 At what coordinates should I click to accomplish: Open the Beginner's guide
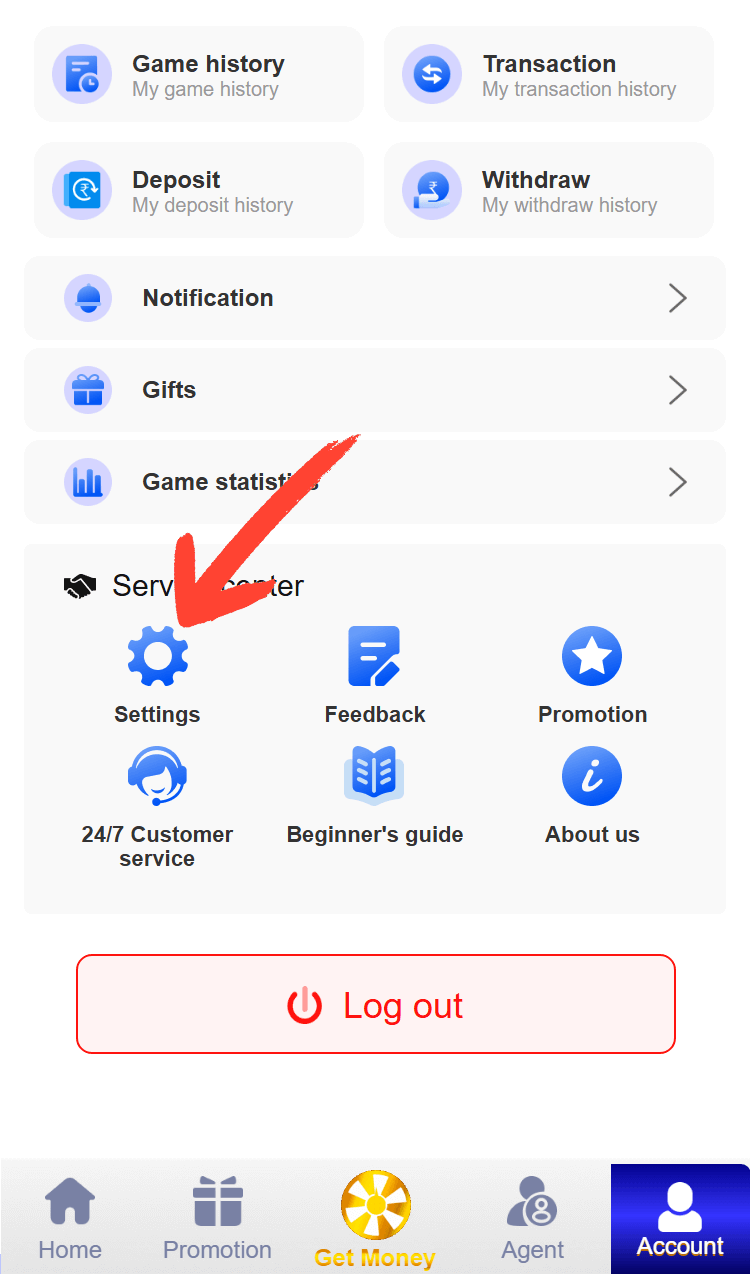point(374,795)
